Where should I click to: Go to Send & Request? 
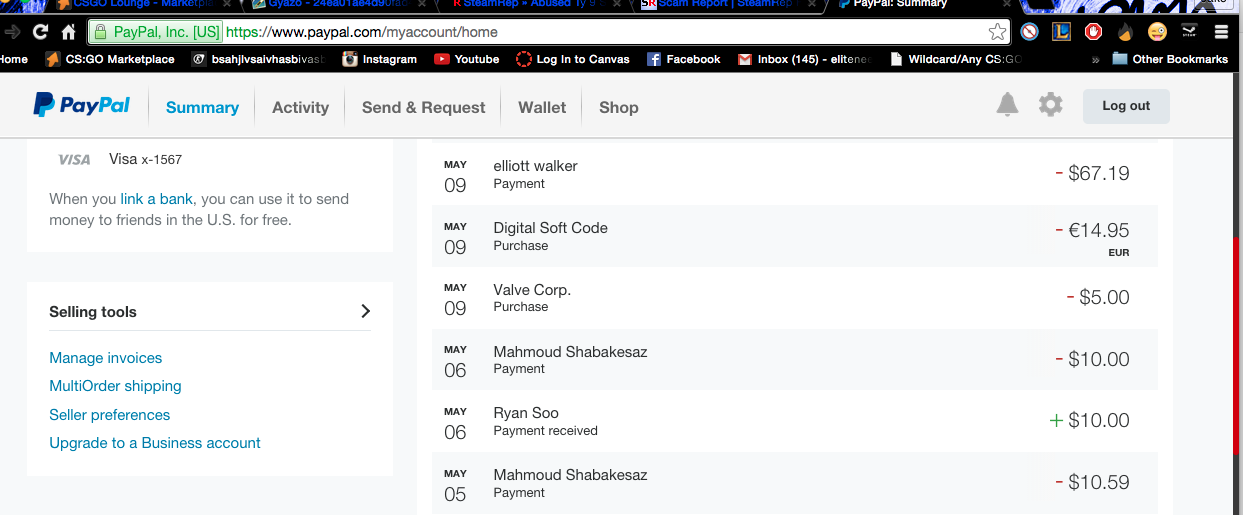(x=423, y=107)
